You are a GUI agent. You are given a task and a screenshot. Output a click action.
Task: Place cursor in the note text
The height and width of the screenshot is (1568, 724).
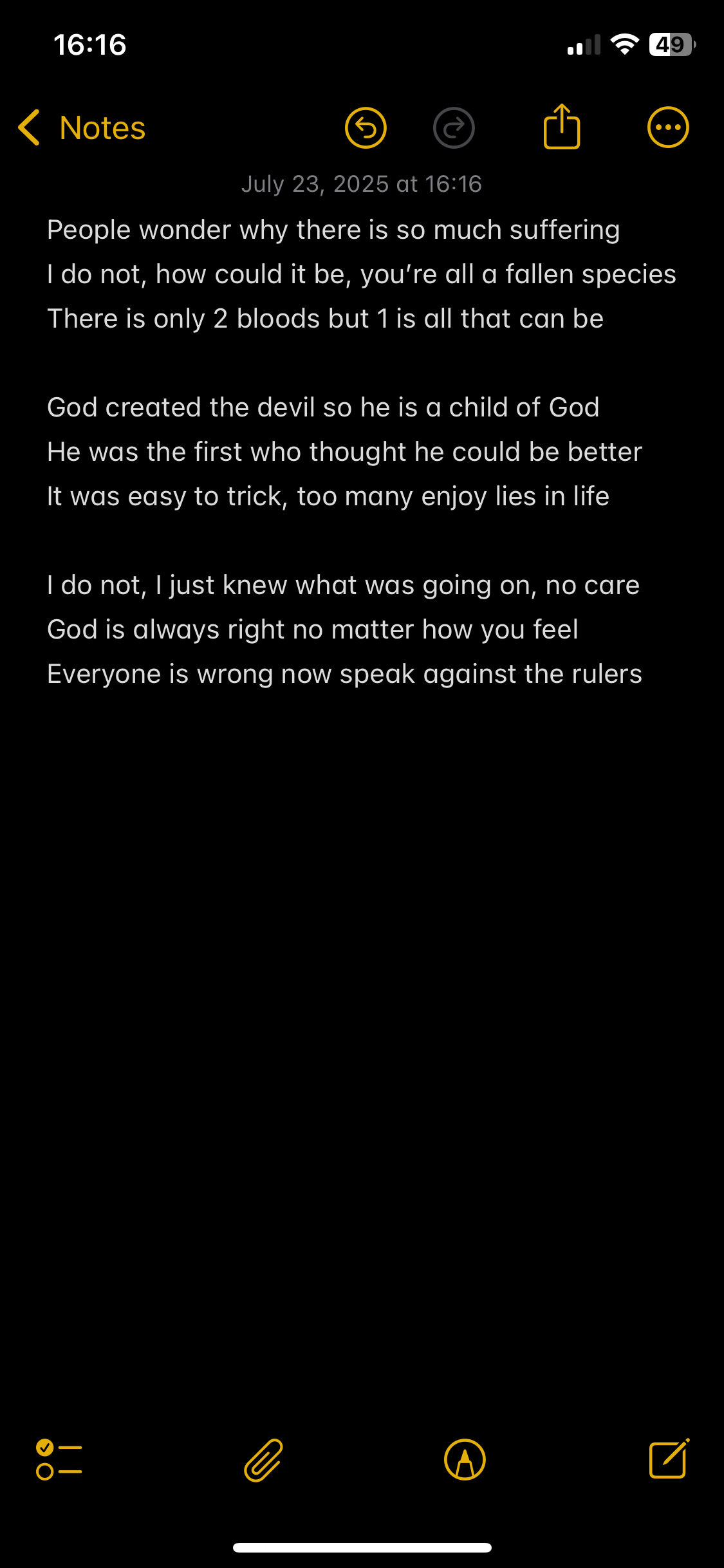point(362,452)
